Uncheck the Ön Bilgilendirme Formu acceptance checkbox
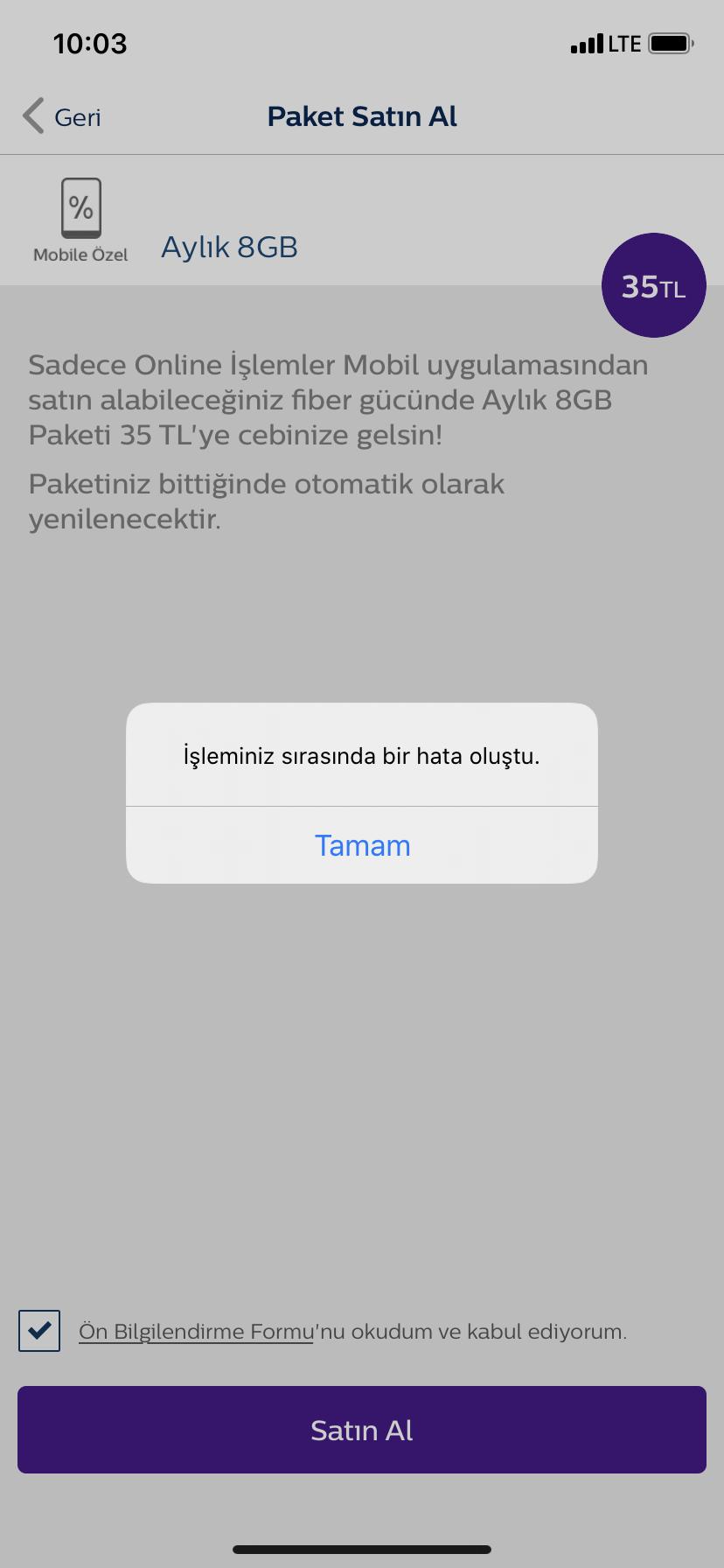724x1568 pixels. click(x=39, y=1331)
